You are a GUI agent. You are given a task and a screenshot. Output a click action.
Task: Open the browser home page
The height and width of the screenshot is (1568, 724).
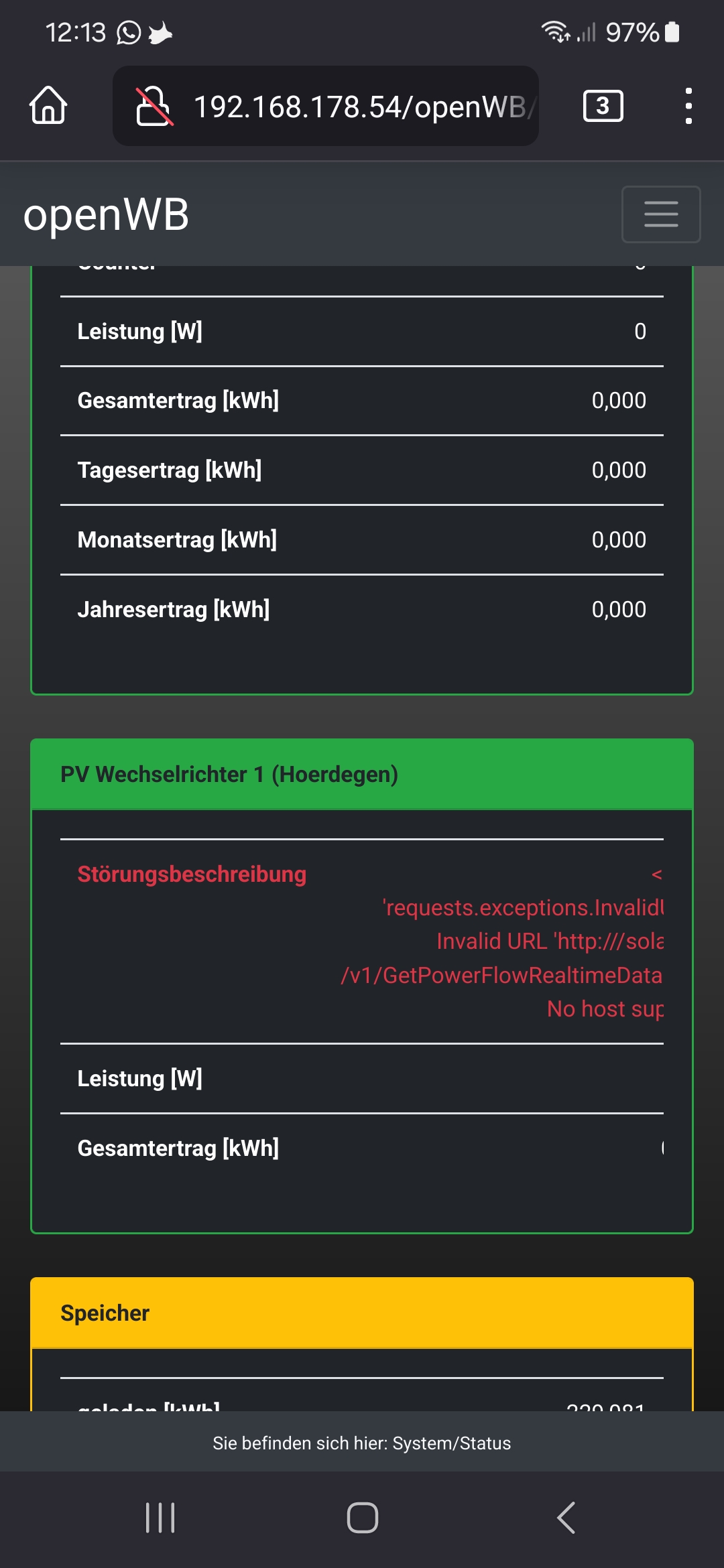tap(48, 106)
